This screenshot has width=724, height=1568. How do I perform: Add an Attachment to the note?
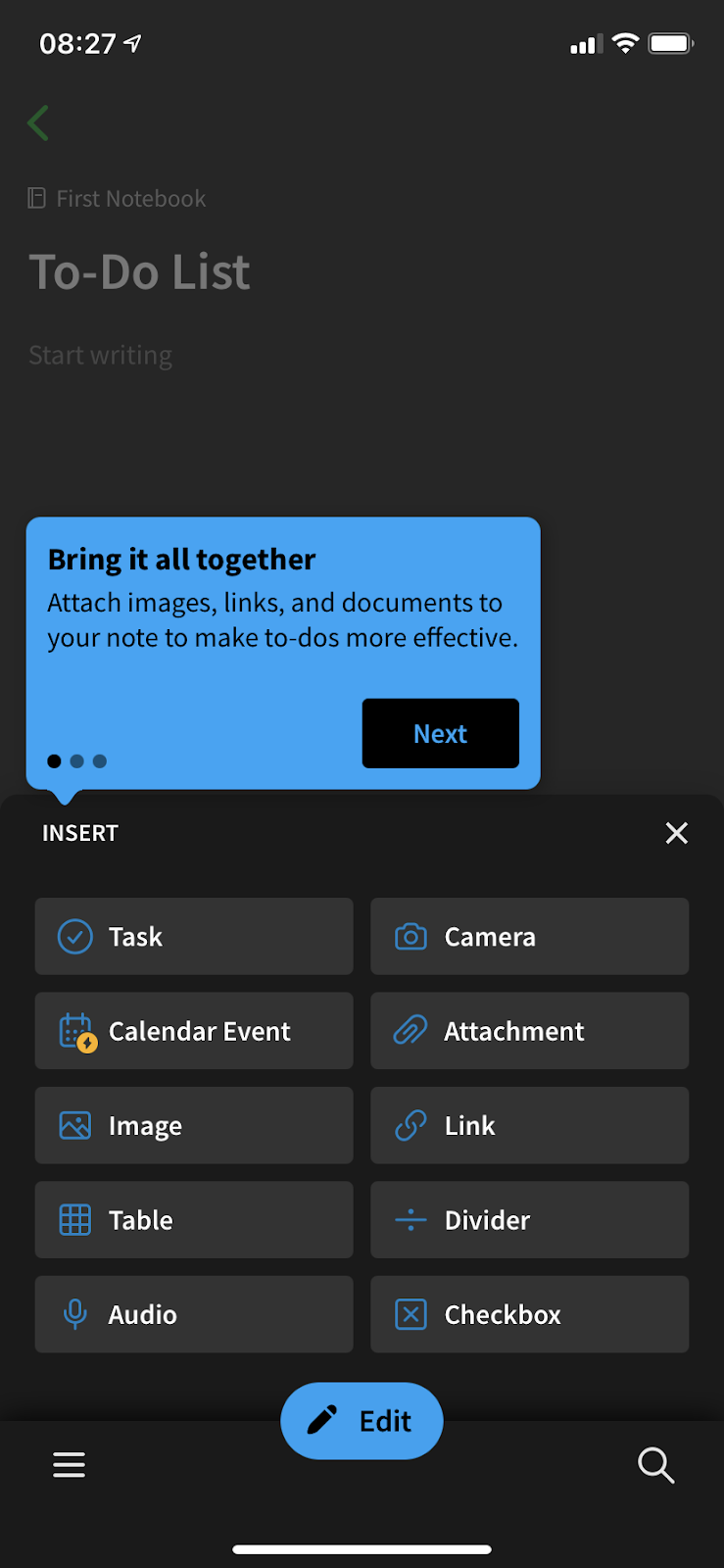(529, 1031)
